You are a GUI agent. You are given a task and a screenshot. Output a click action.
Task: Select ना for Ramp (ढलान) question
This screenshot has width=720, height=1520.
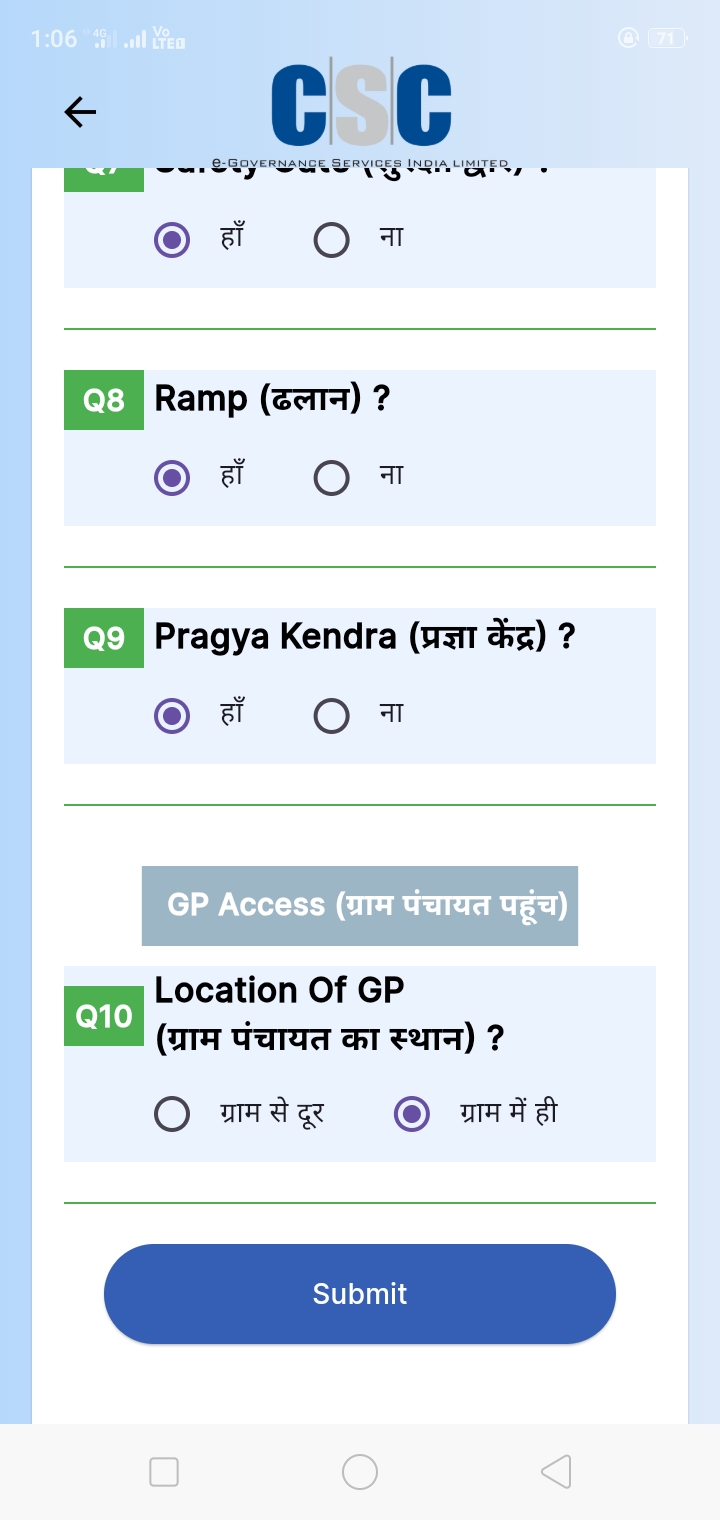[332, 478]
